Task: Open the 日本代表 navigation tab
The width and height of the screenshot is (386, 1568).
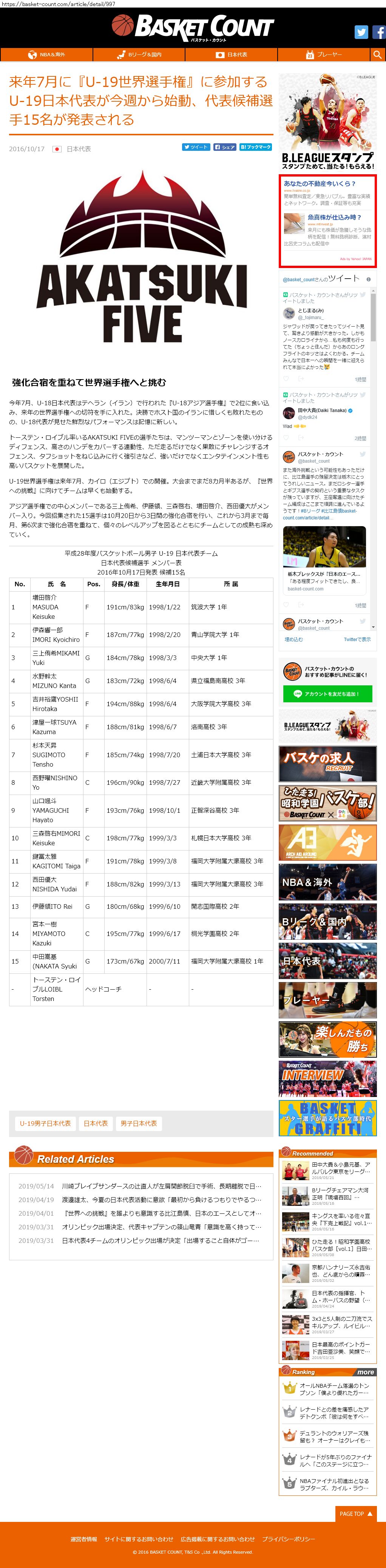Action: (x=232, y=55)
